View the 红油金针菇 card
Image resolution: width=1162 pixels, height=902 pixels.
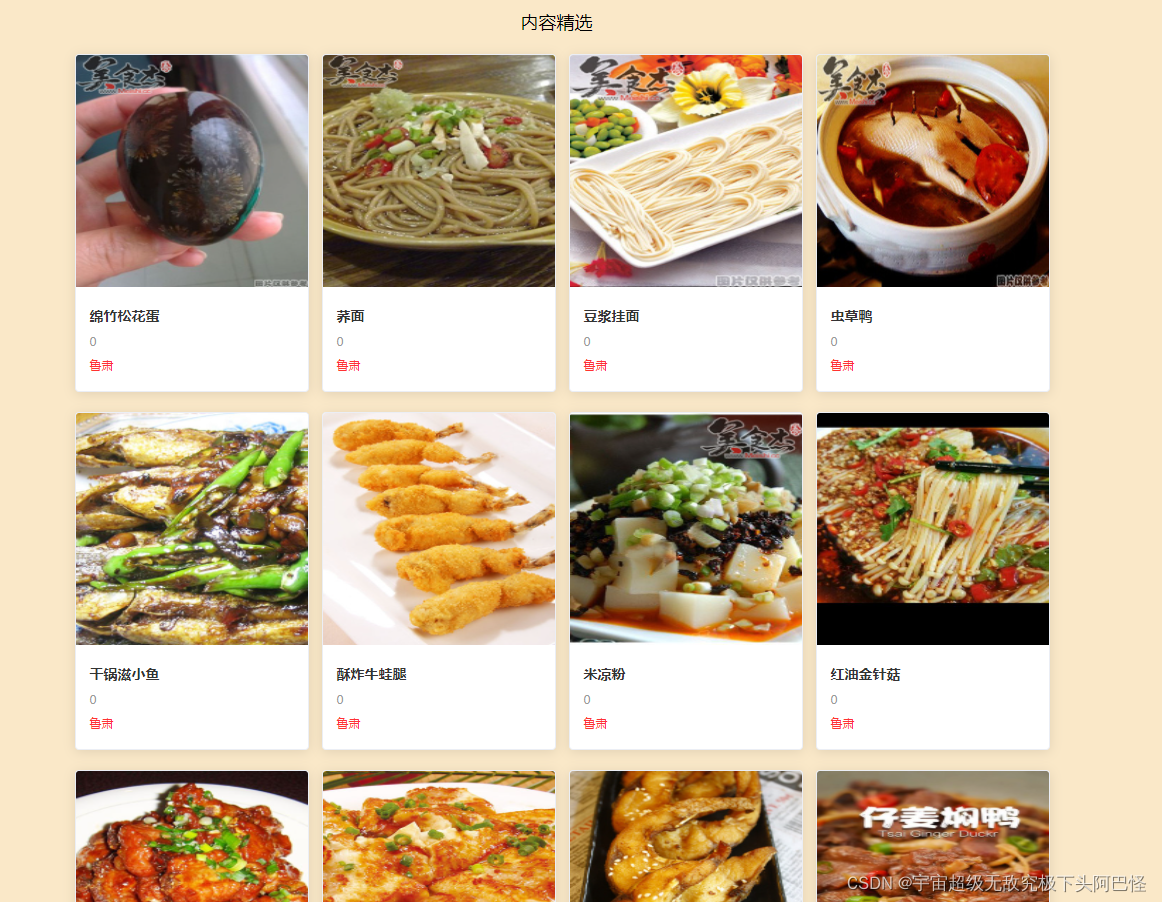932,580
